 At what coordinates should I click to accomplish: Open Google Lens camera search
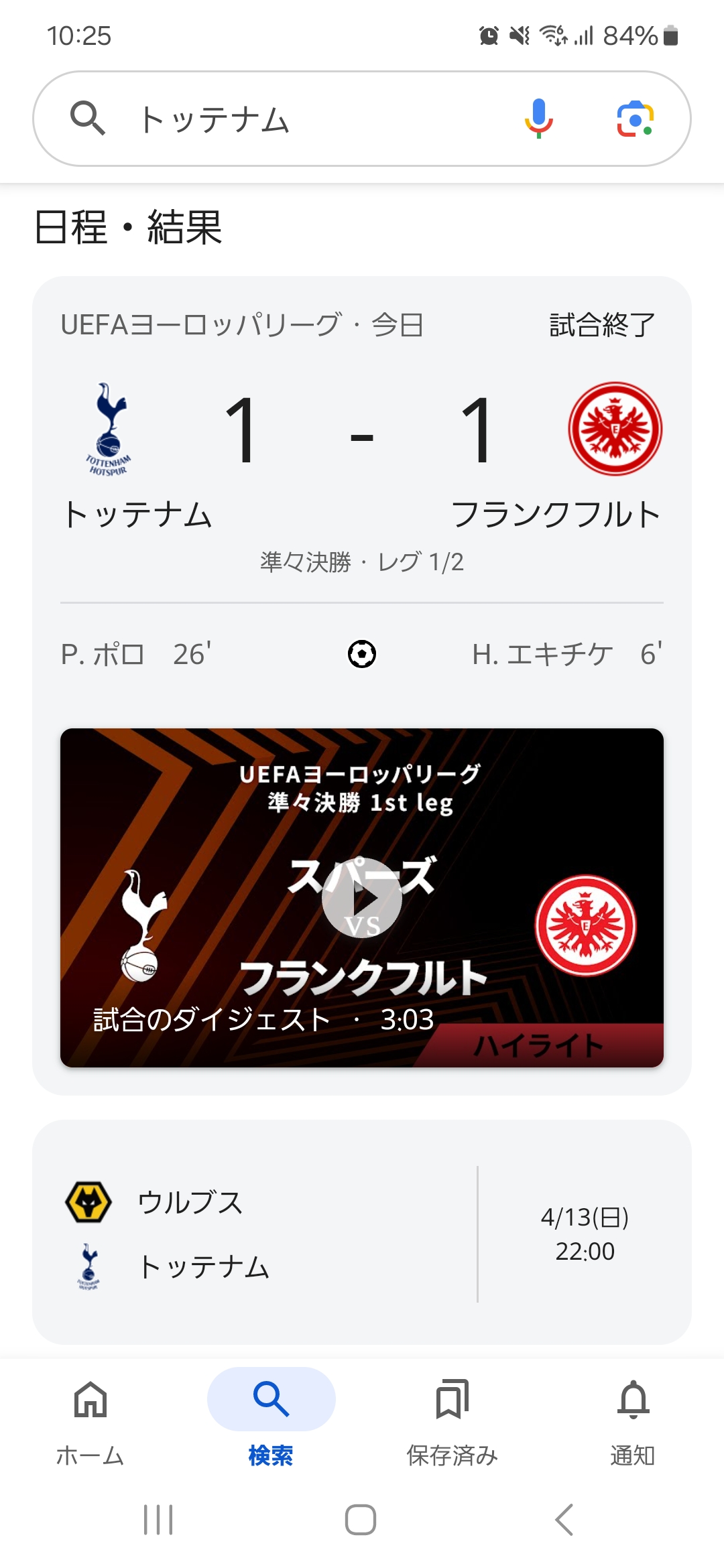click(x=634, y=119)
